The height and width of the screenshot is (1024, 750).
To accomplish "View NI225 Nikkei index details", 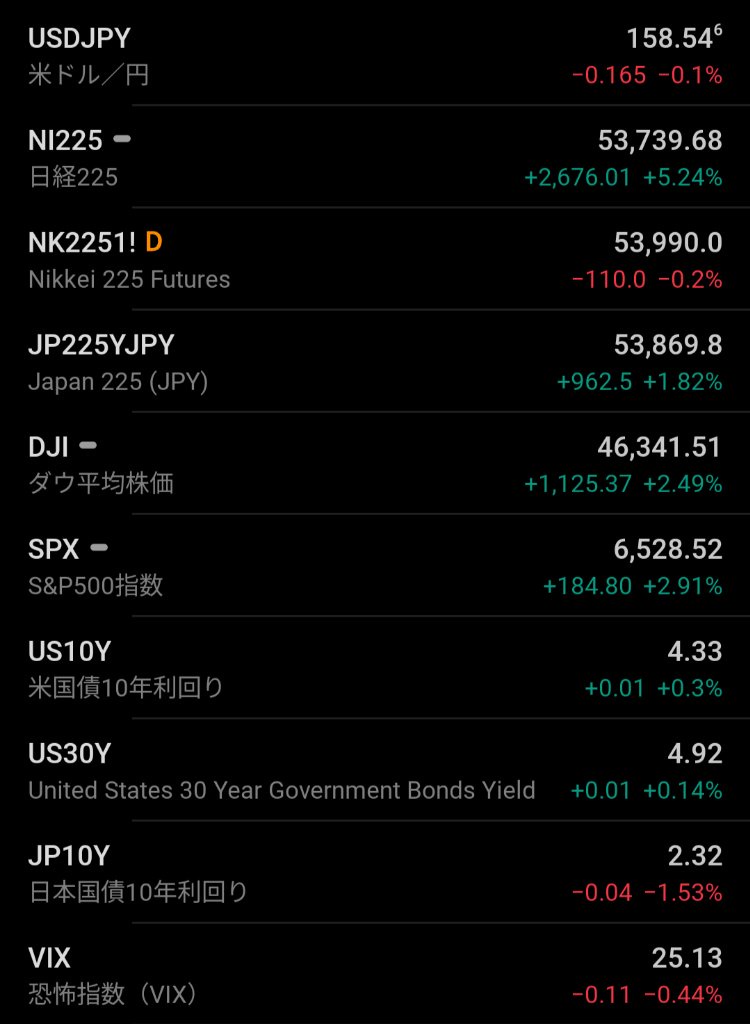I will click(375, 158).
